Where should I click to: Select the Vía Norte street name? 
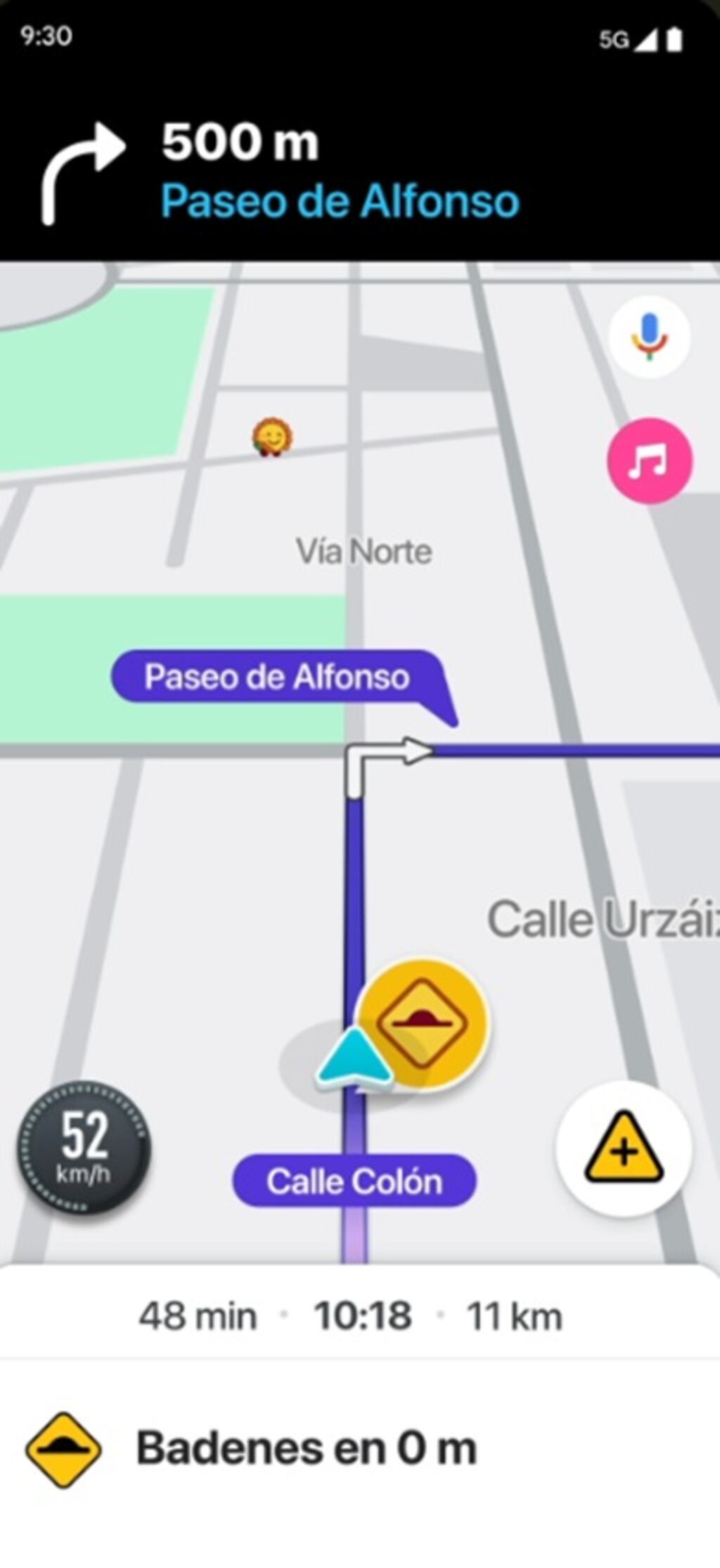364,552
